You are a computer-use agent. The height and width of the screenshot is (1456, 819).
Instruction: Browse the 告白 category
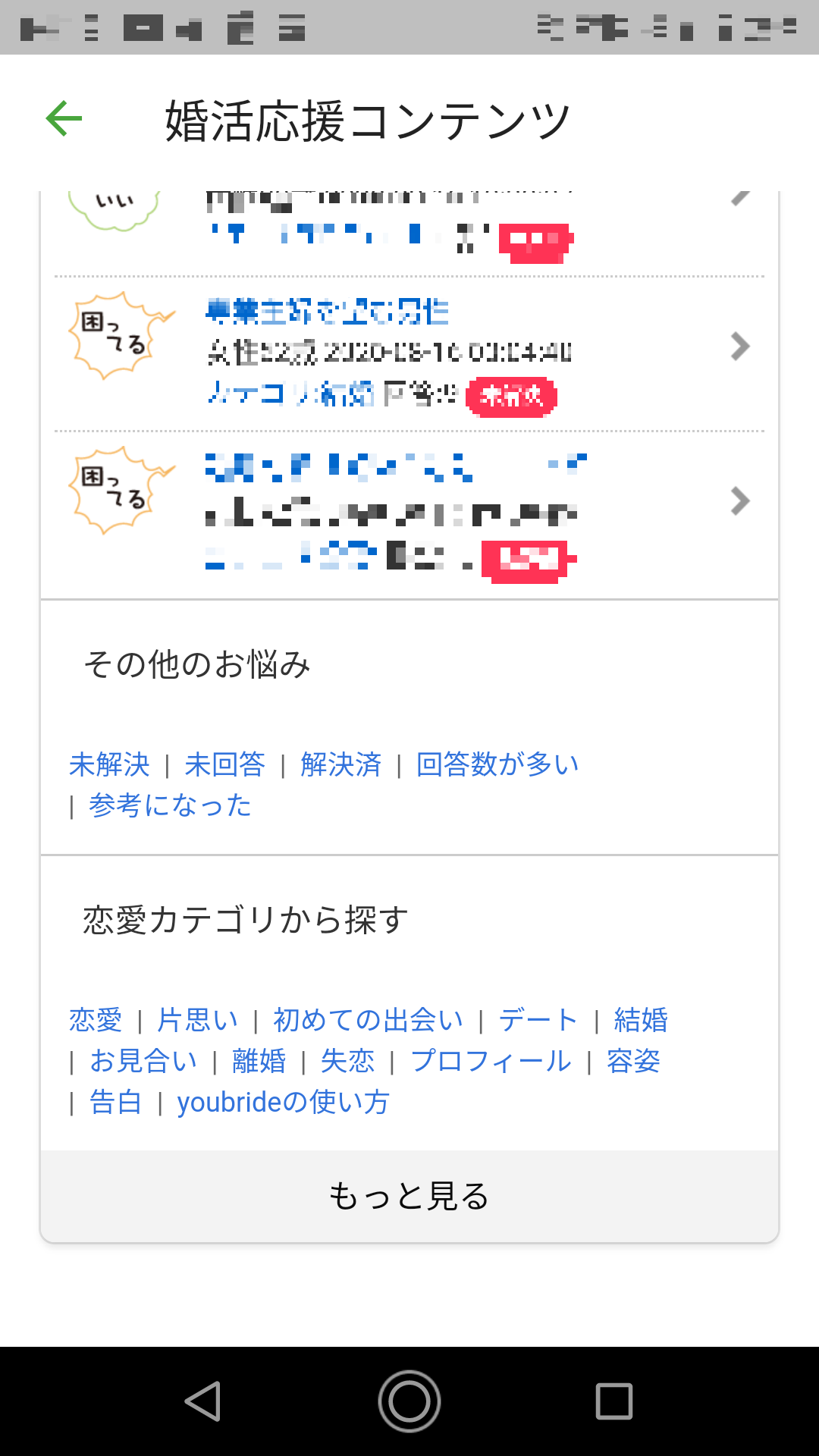tap(115, 1102)
